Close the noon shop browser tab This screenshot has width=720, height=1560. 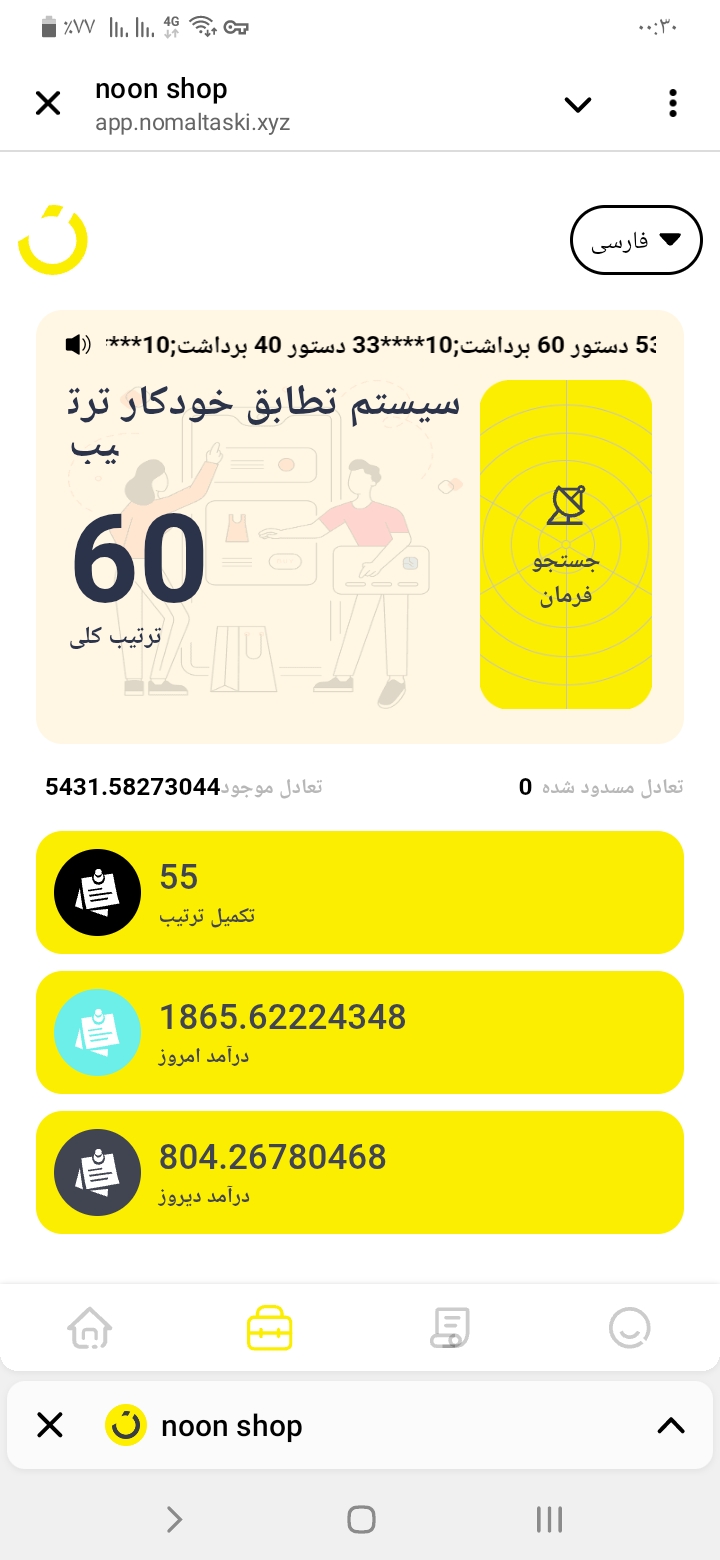click(x=48, y=103)
